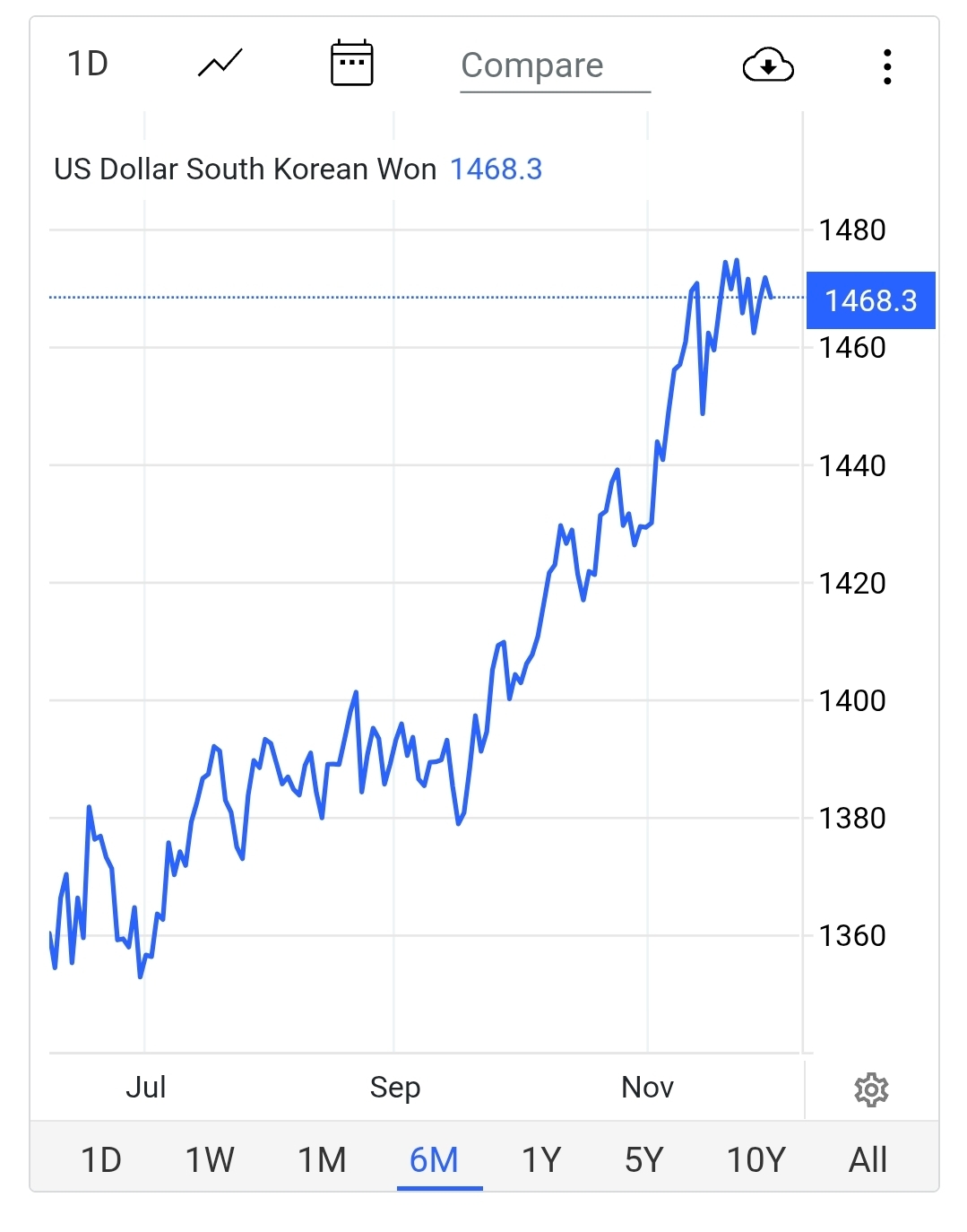Image resolution: width=967 pixels, height=1232 pixels.
Task: Tap the Compare input field
Action: (x=555, y=66)
